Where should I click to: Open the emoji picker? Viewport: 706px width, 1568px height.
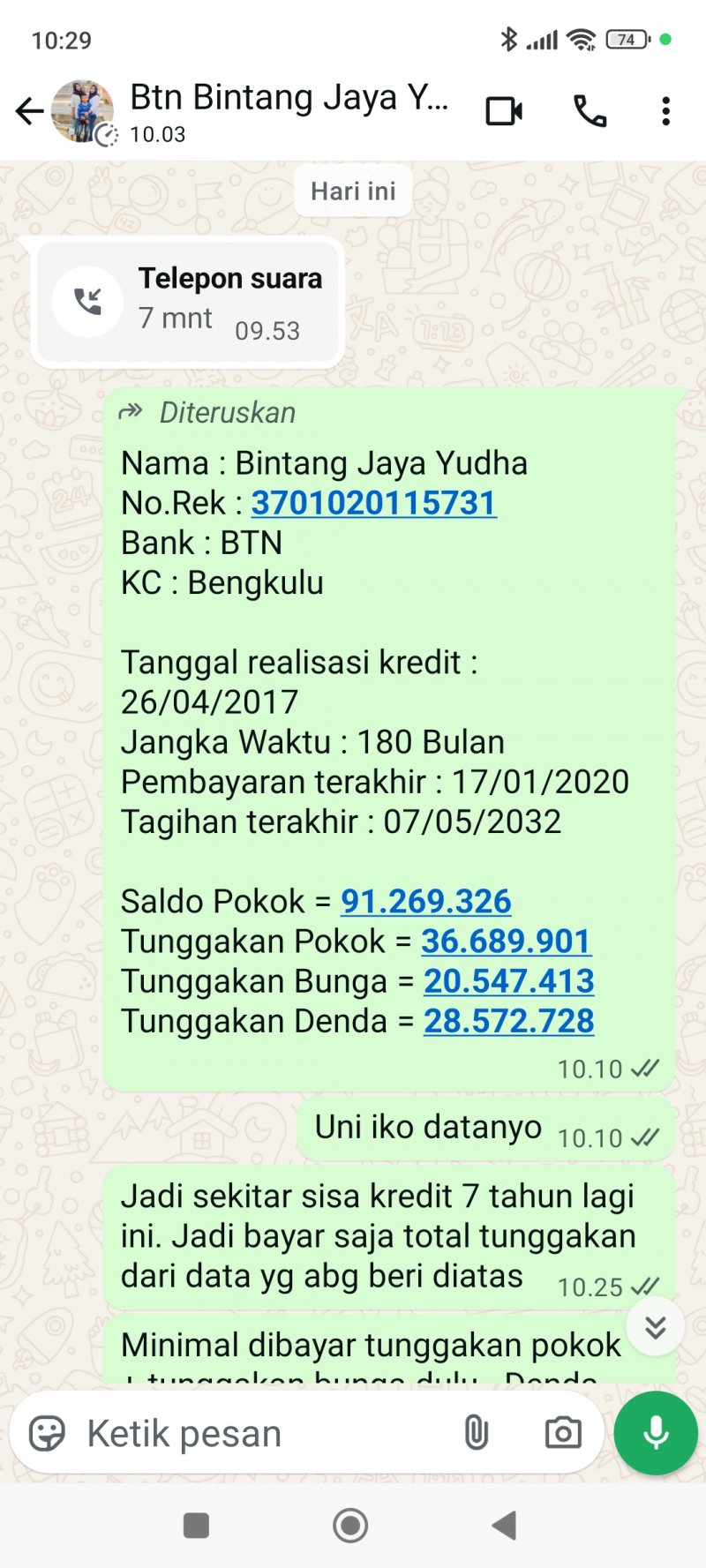pyautogui.click(x=48, y=1433)
